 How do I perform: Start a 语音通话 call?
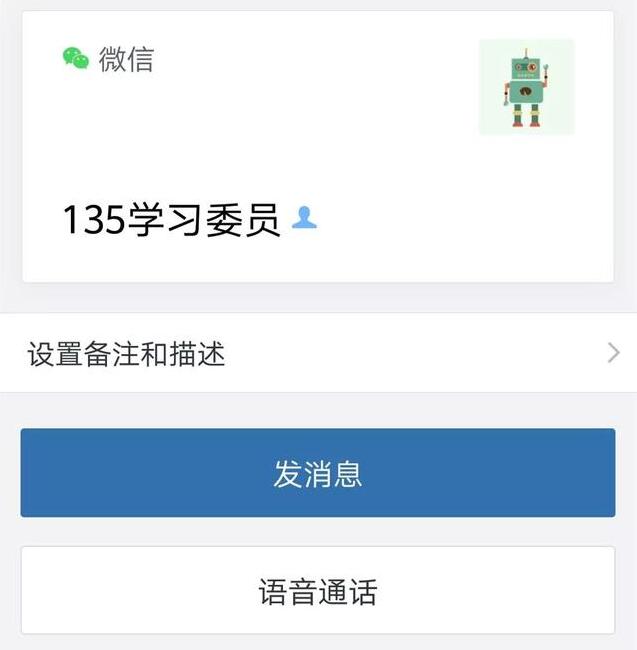point(318,591)
